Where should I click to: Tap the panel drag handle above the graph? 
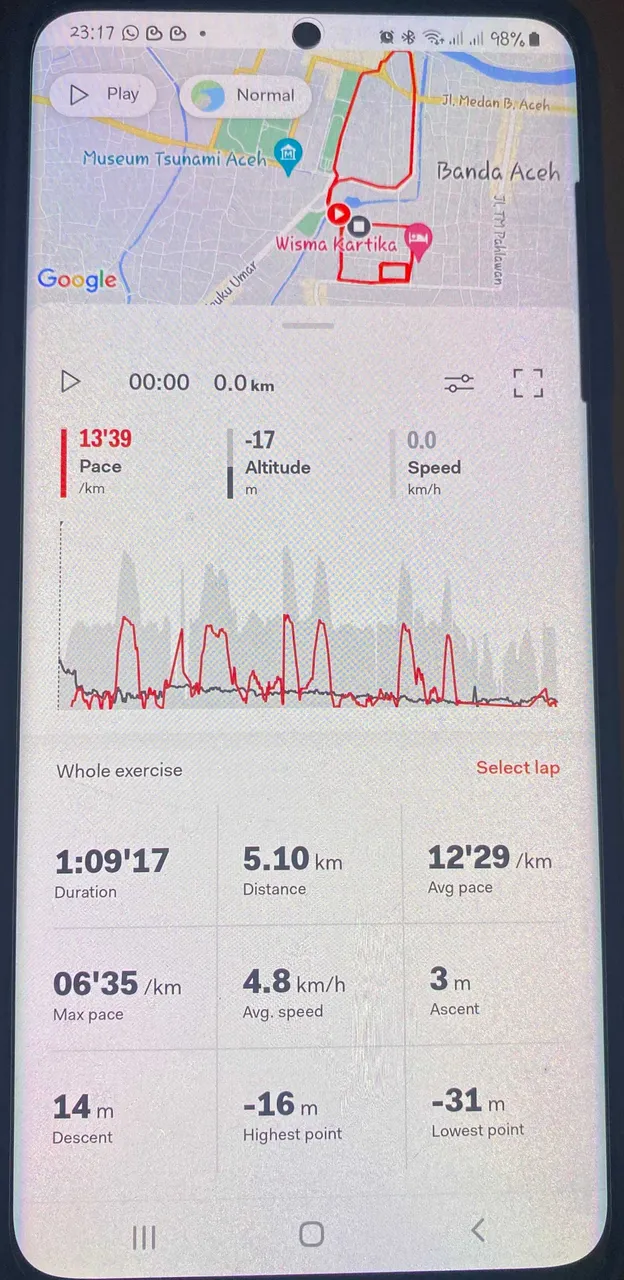point(308,325)
